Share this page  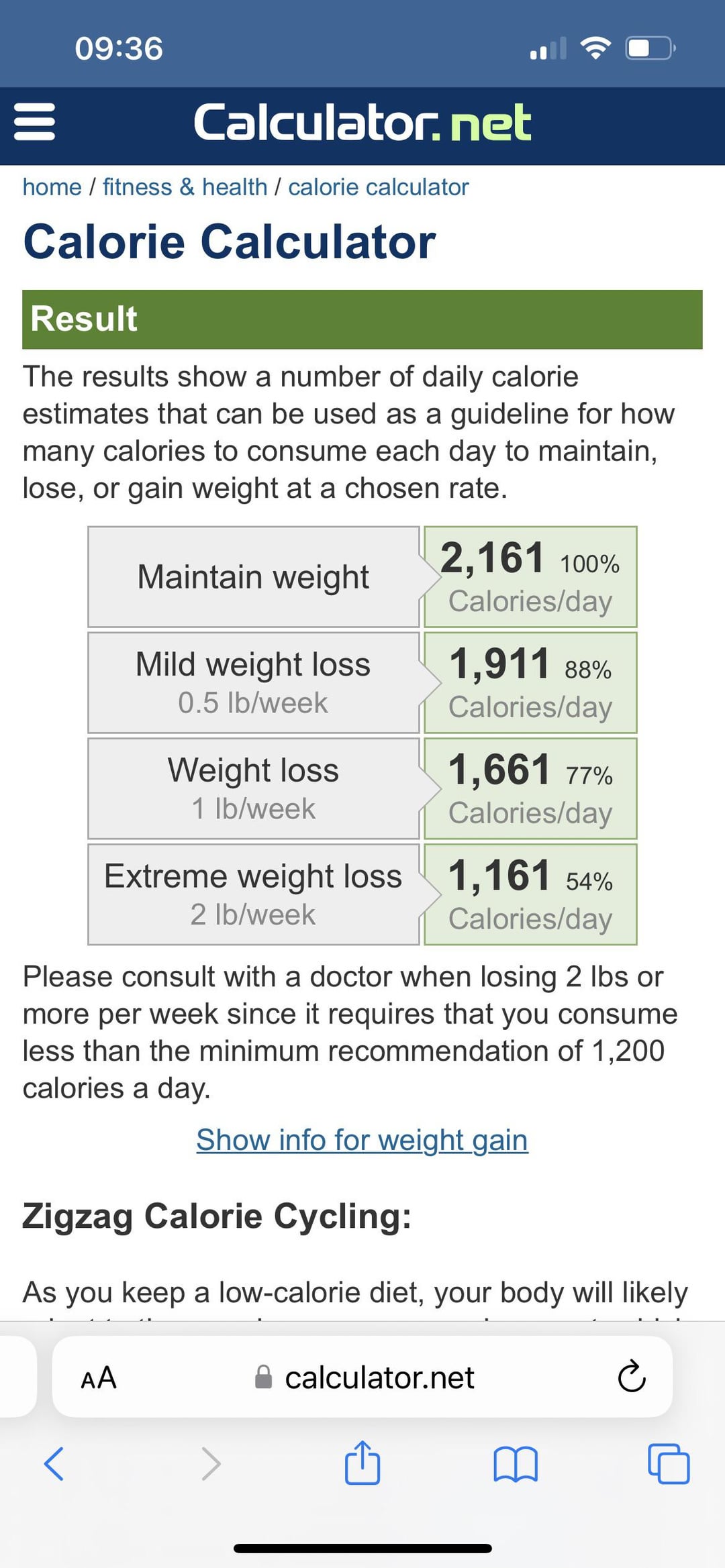click(362, 1462)
